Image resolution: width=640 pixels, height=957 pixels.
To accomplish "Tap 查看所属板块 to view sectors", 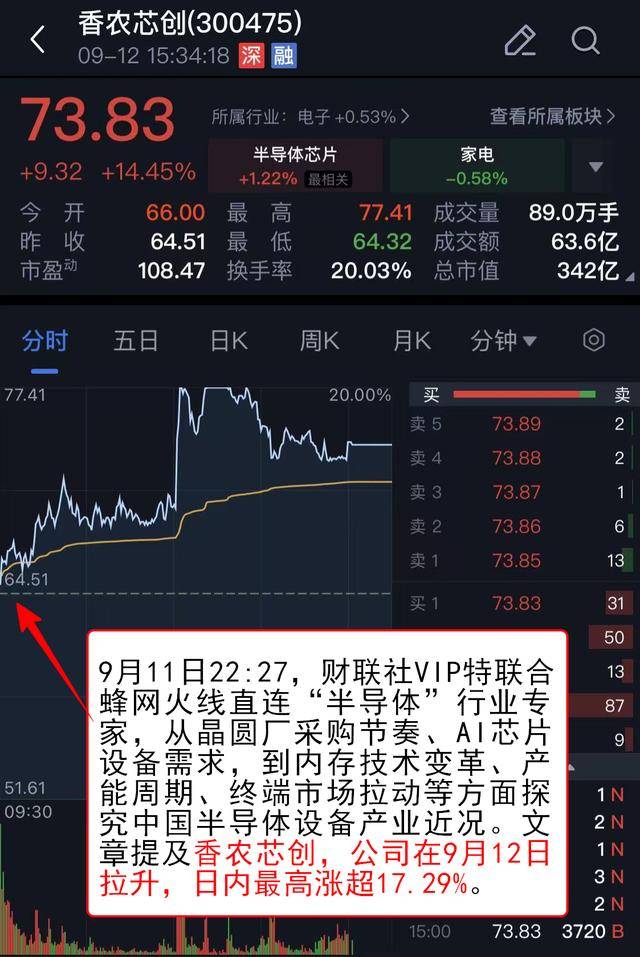I will coord(552,117).
